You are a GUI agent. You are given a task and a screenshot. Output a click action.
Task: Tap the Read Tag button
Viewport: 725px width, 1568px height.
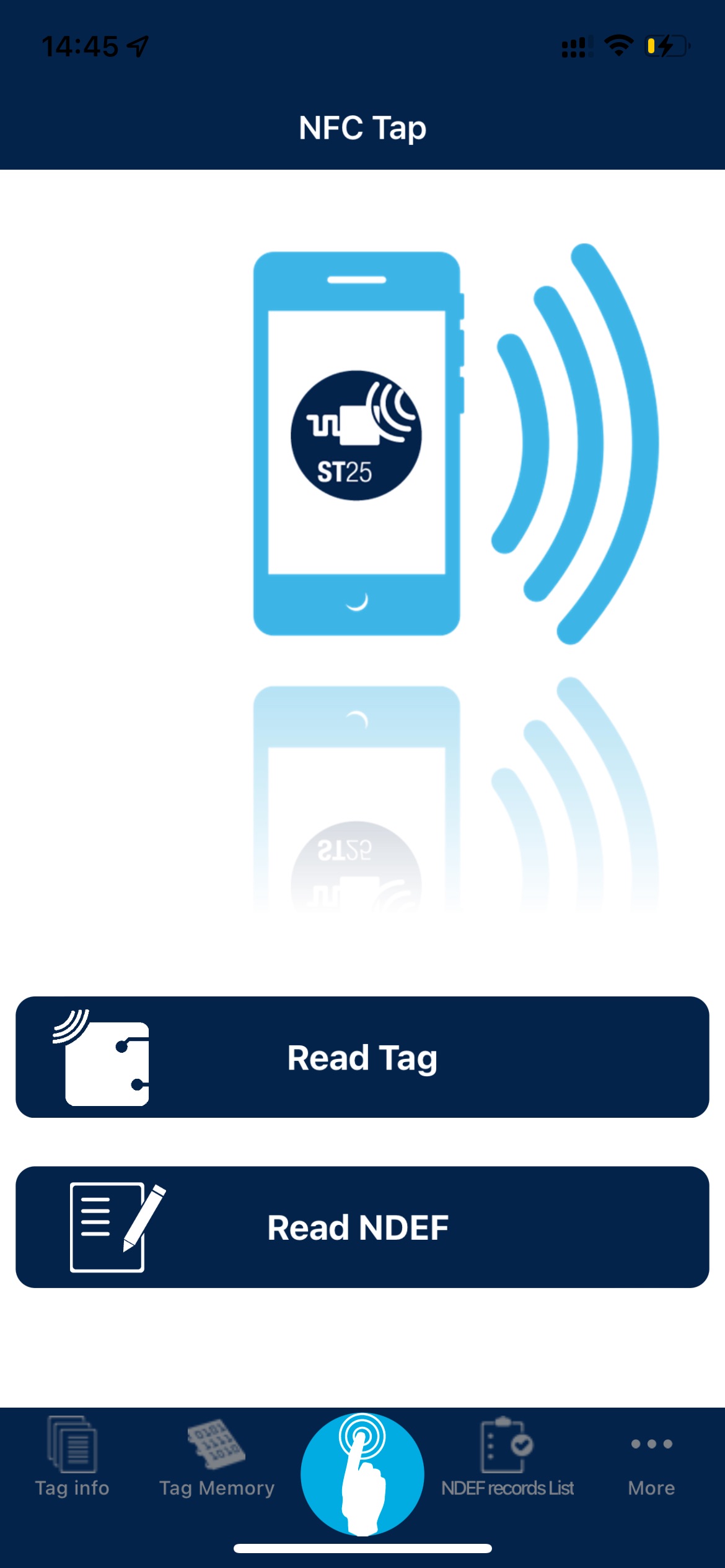362,1057
